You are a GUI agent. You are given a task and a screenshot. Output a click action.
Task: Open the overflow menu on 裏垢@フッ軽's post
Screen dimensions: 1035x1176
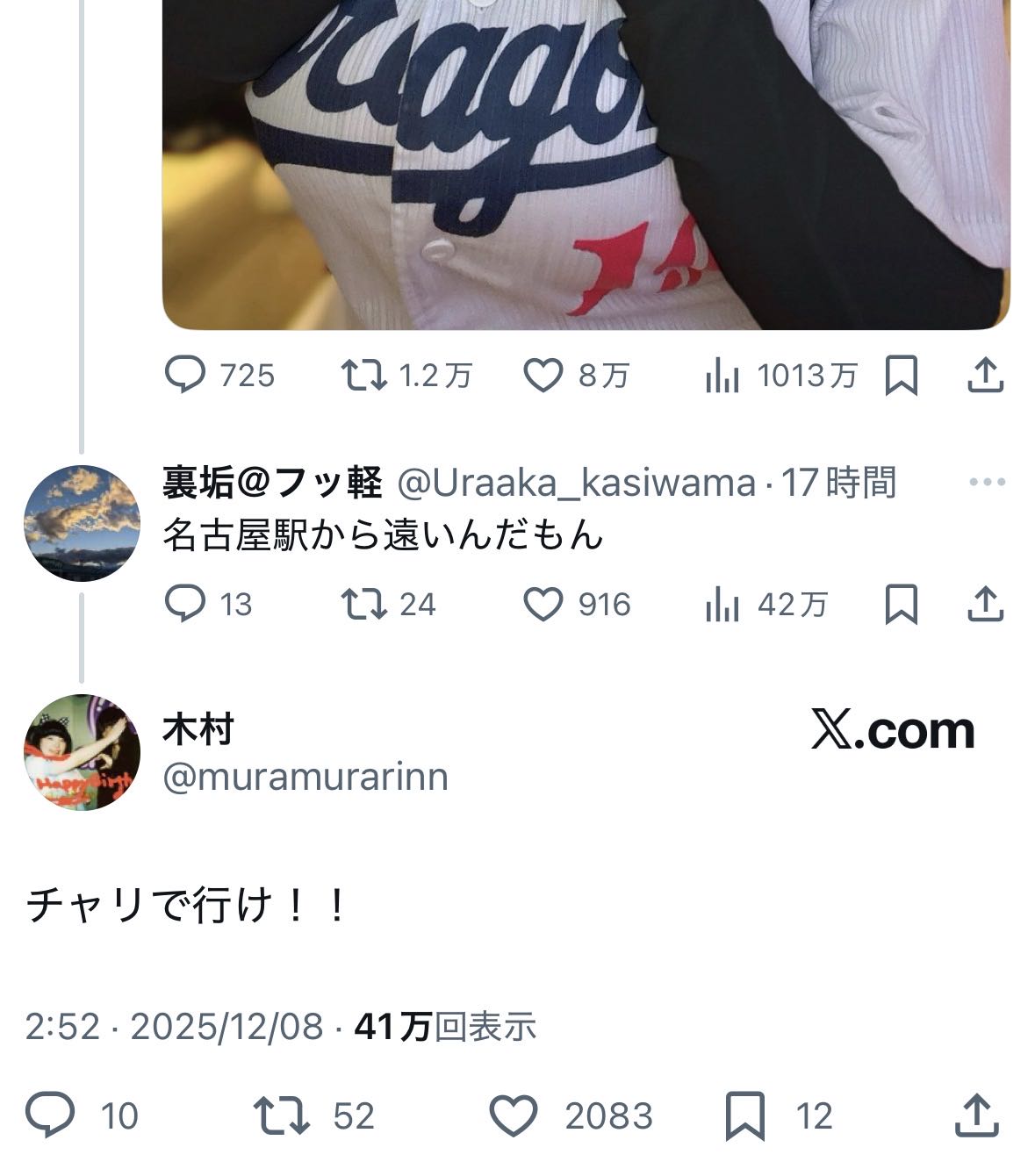tap(987, 482)
